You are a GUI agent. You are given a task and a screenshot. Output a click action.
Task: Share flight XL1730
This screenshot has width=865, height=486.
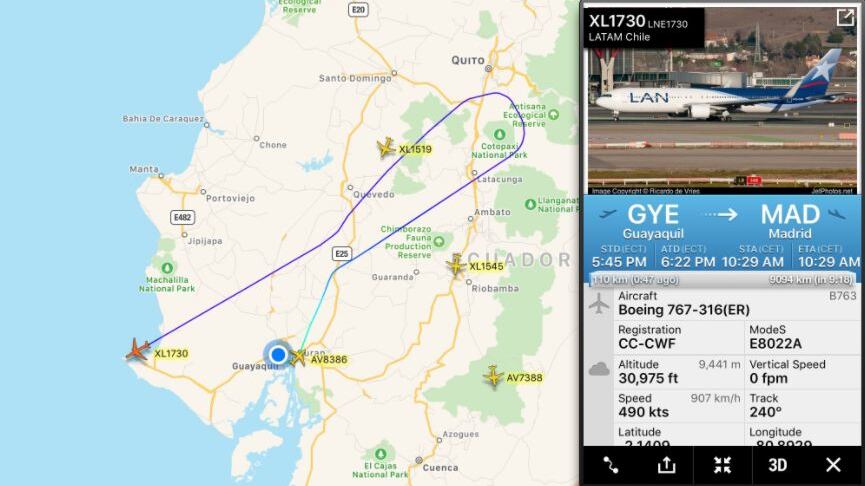coord(666,465)
